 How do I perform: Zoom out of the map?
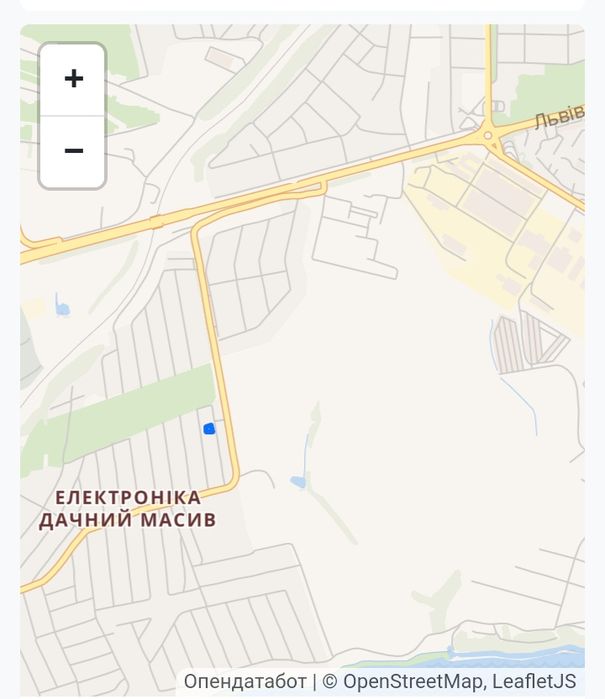click(x=73, y=152)
